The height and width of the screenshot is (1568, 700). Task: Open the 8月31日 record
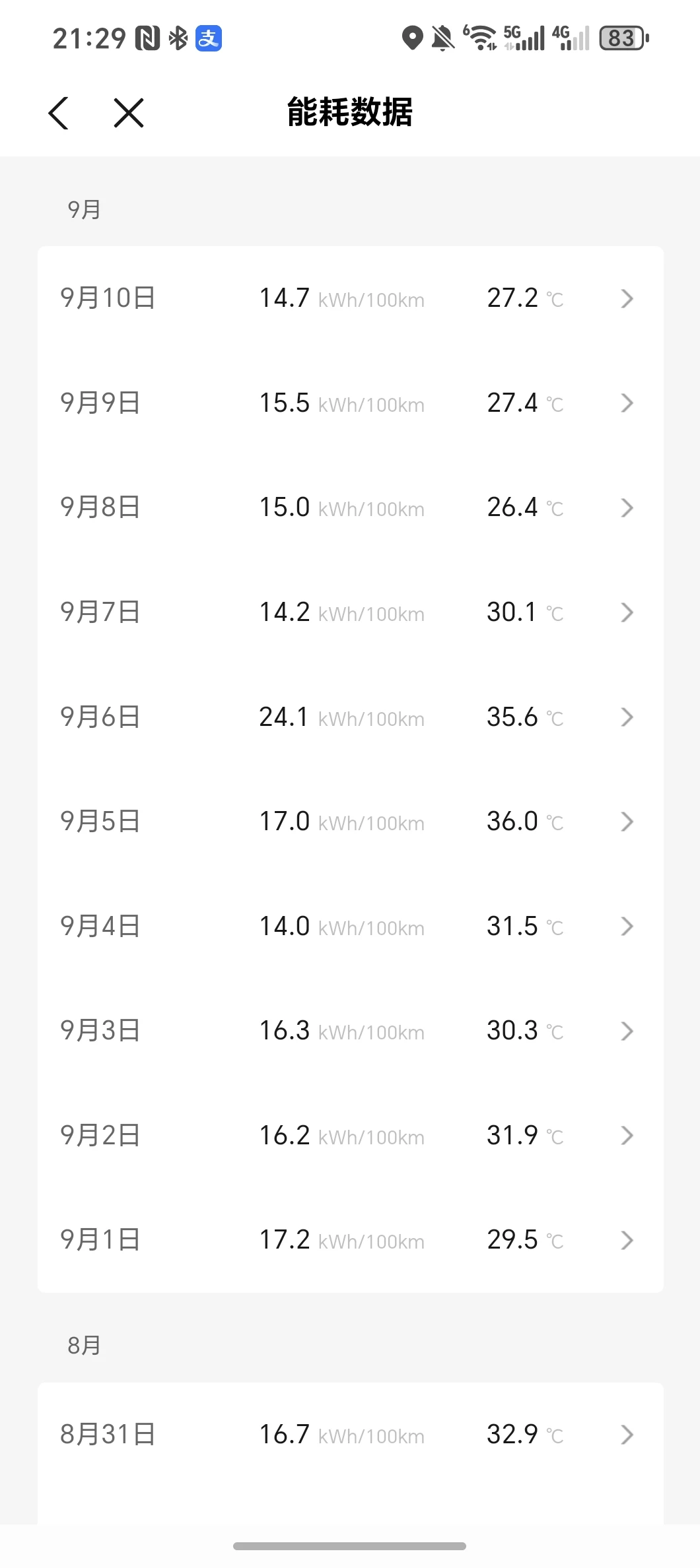point(351,1434)
